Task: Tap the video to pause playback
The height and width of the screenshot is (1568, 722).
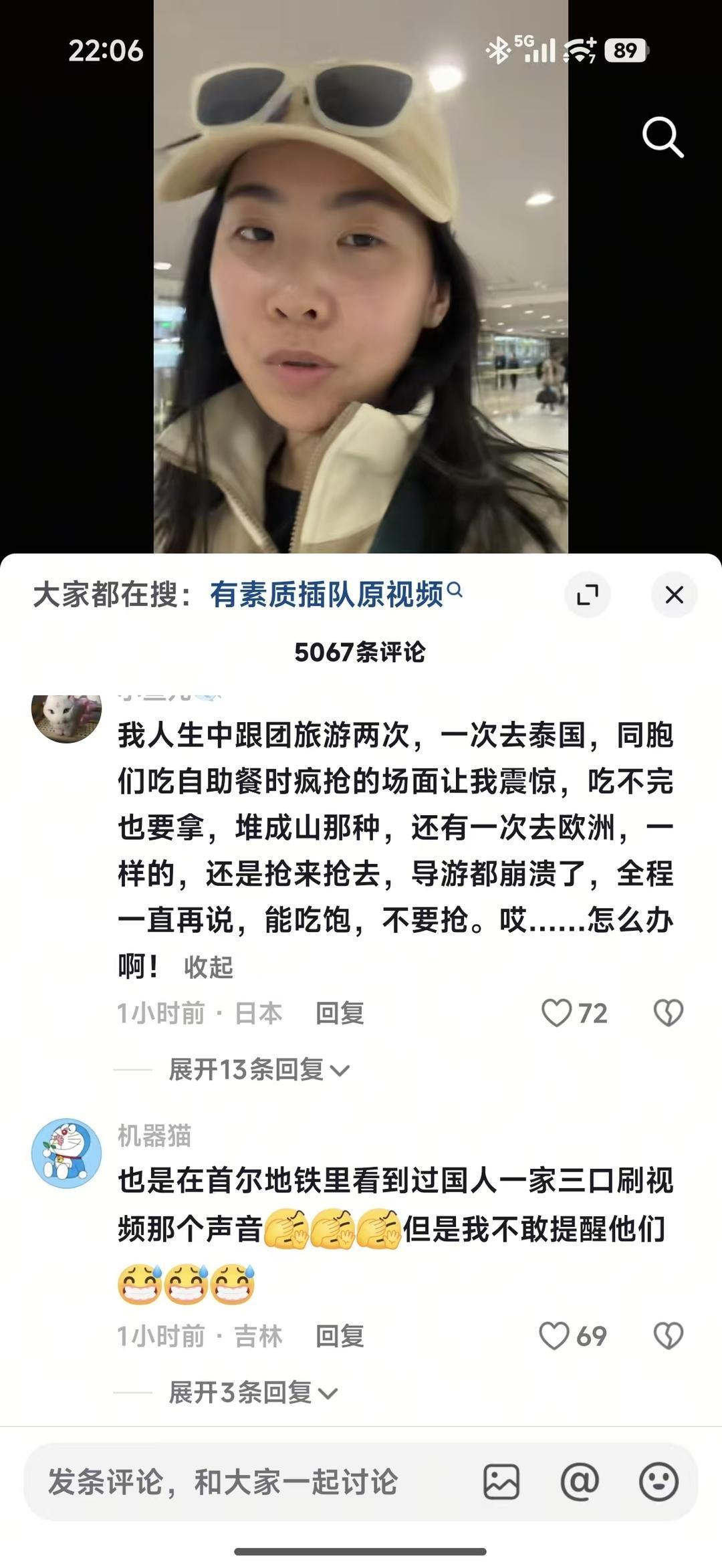Action: [361, 301]
